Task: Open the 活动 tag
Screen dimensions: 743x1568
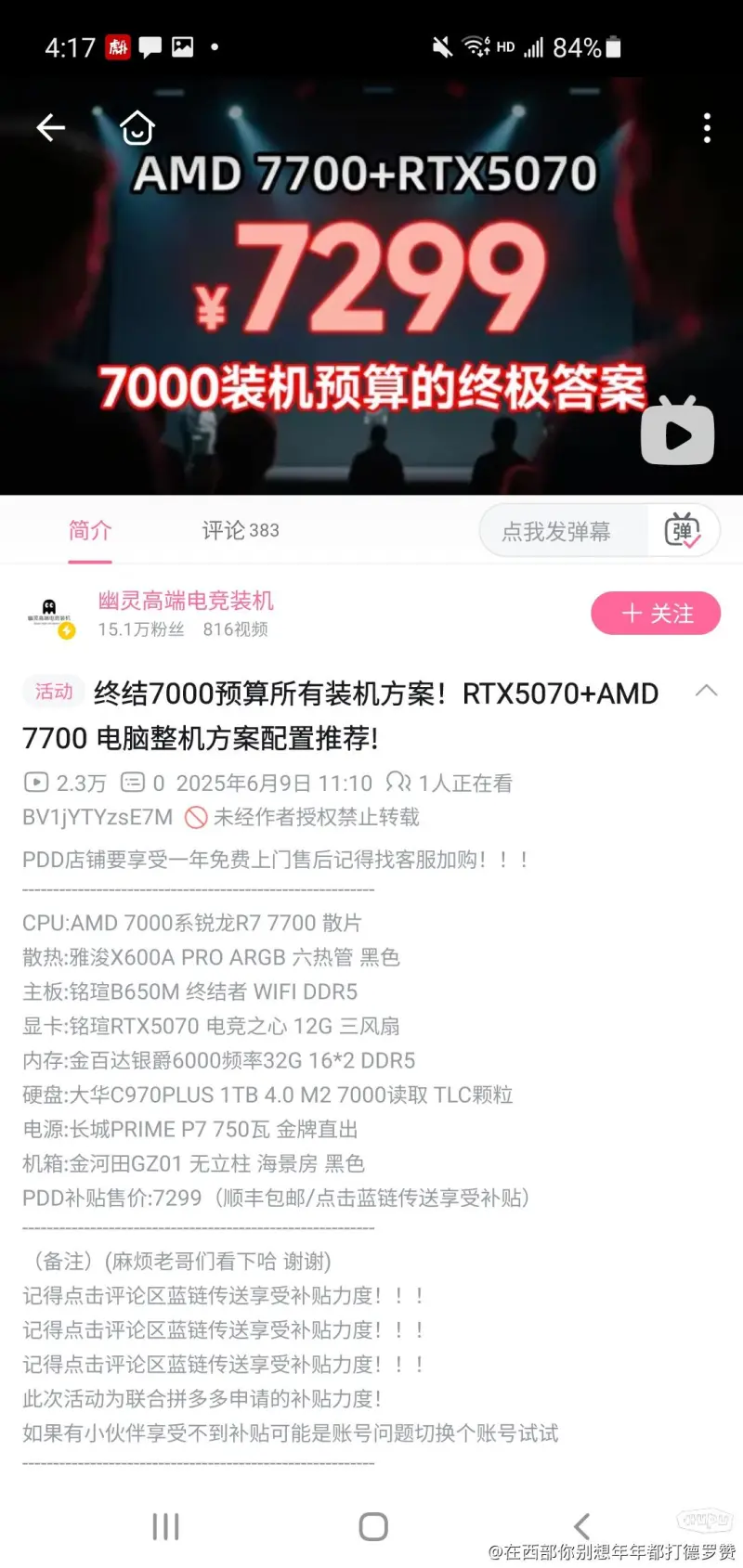Action: tap(54, 692)
